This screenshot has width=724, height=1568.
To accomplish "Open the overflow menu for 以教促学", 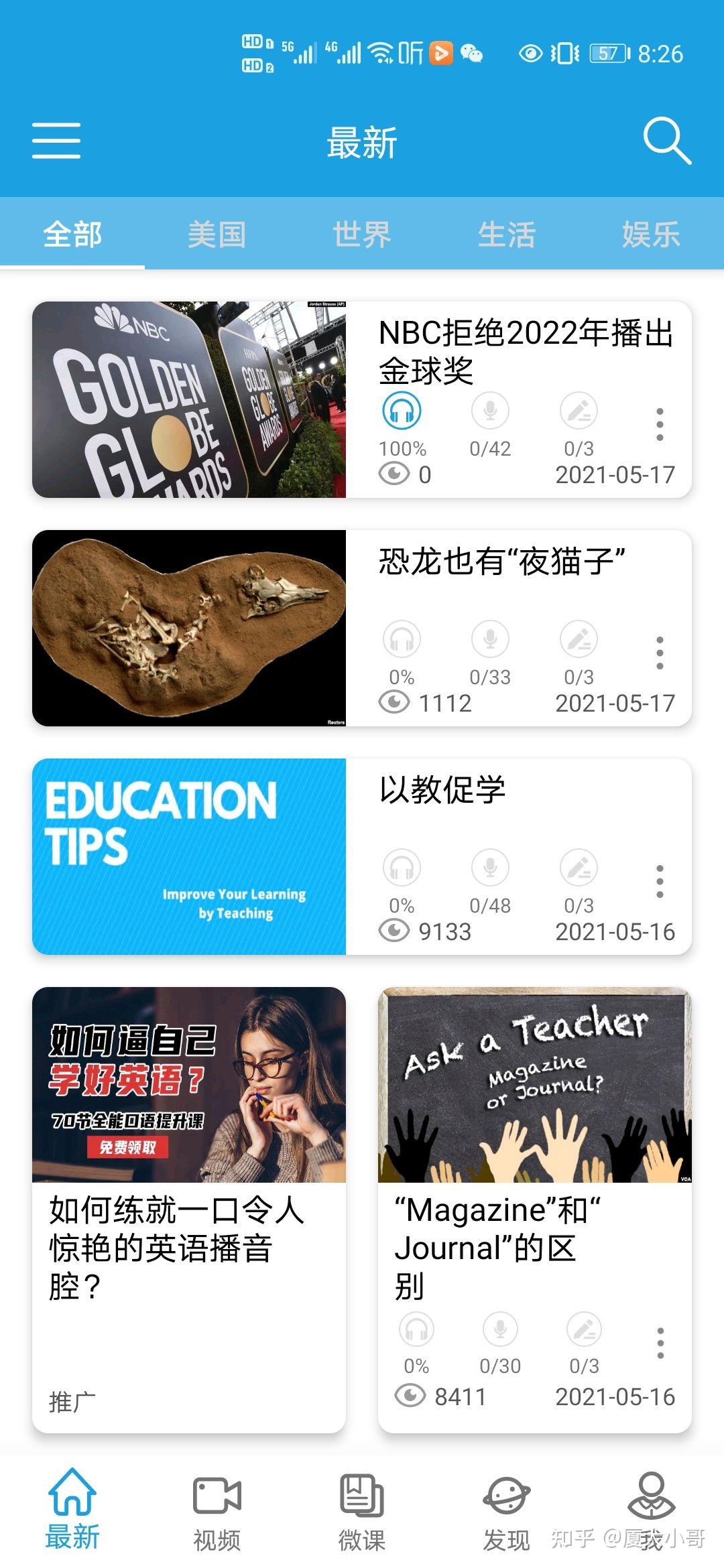I will pos(660,881).
